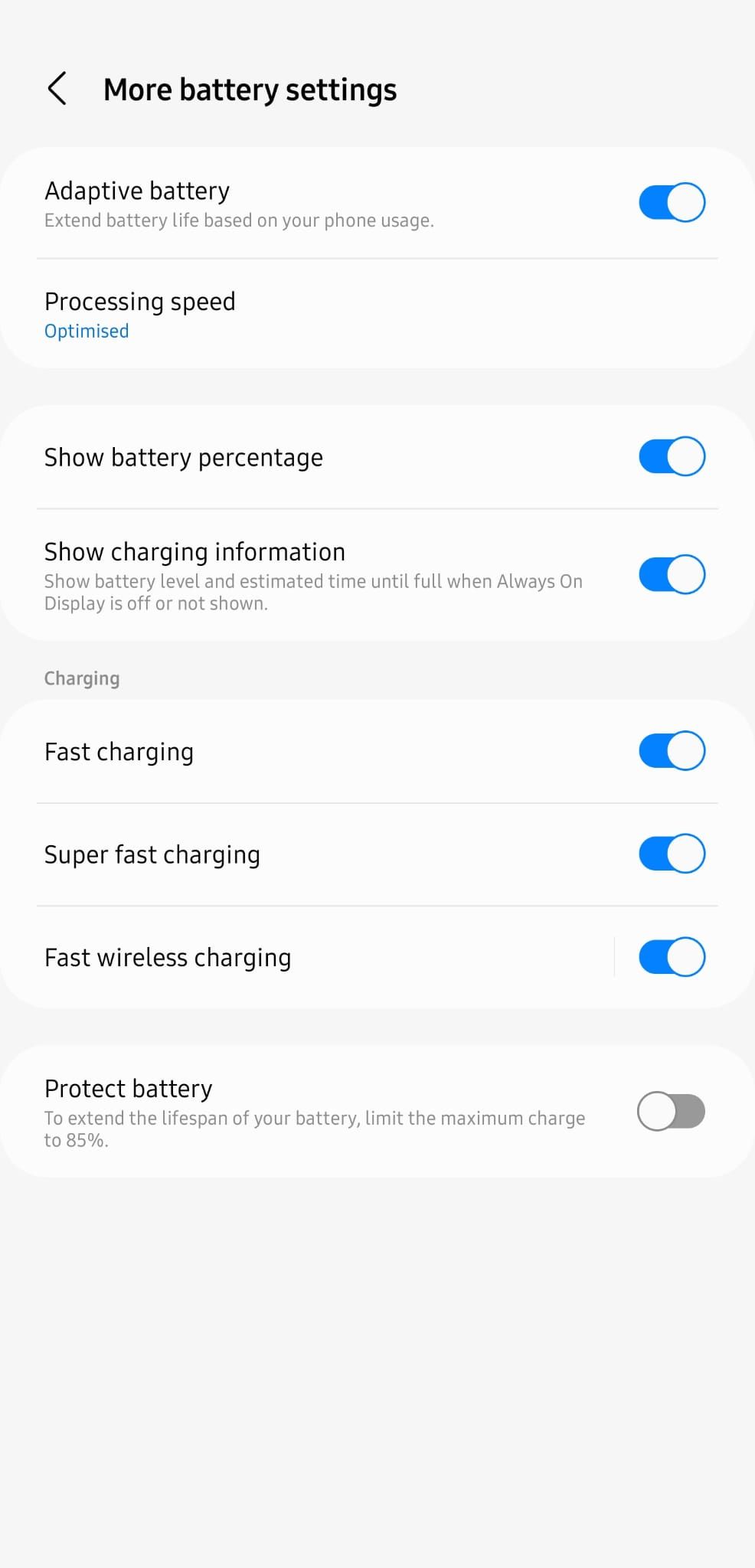Open the Processing speed setting
The width and height of the screenshot is (755, 1568).
139,302
